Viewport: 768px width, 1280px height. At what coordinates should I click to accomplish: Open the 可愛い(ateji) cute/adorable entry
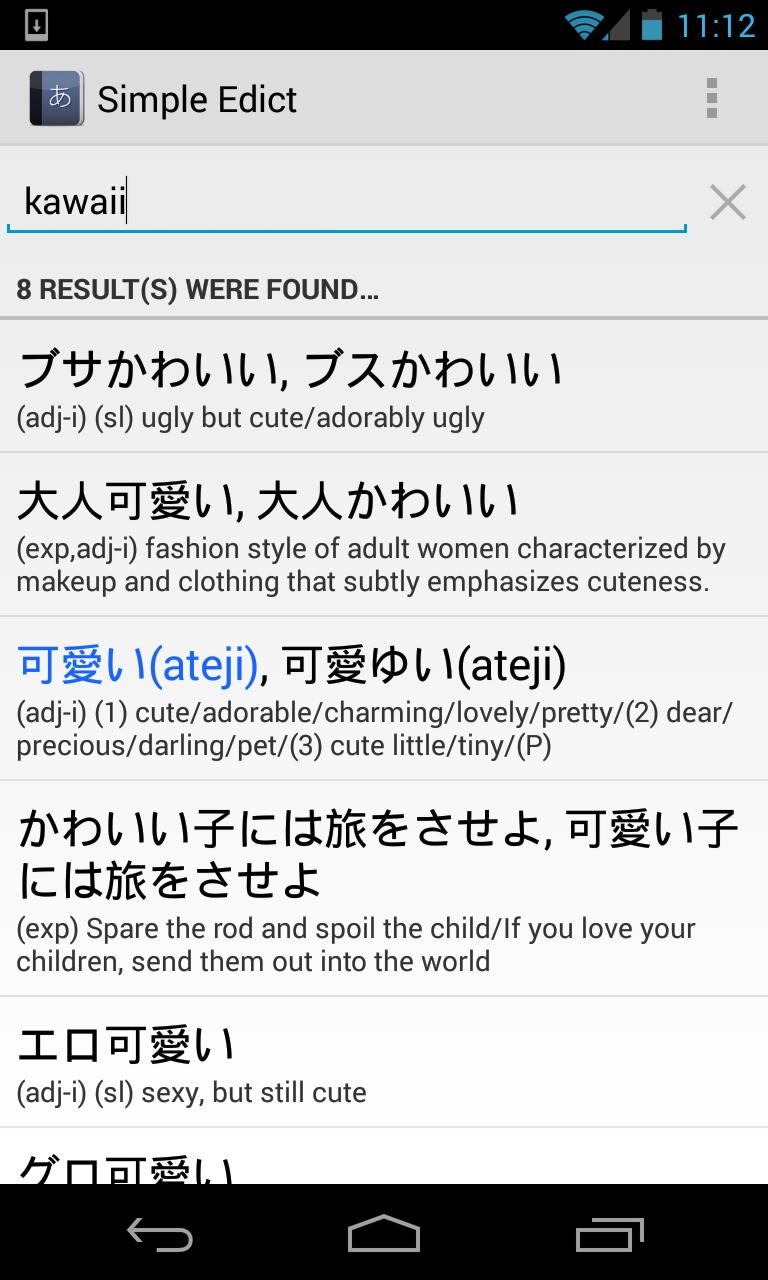(x=384, y=699)
